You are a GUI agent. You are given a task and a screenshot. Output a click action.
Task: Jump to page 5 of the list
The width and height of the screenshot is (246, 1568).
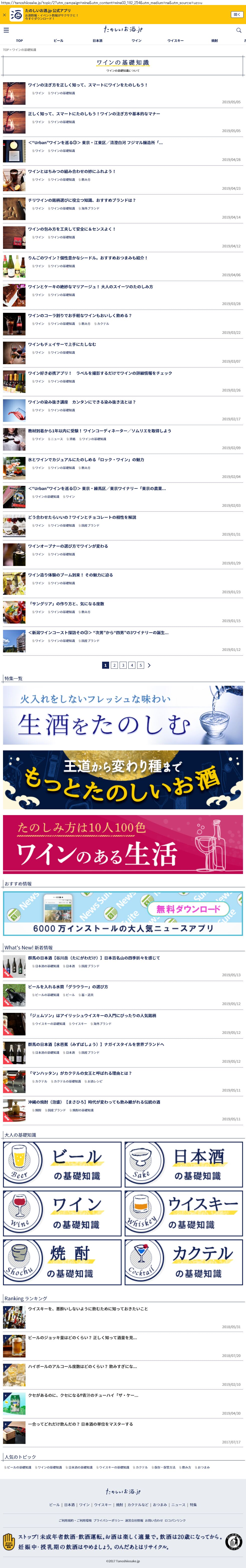(x=140, y=665)
